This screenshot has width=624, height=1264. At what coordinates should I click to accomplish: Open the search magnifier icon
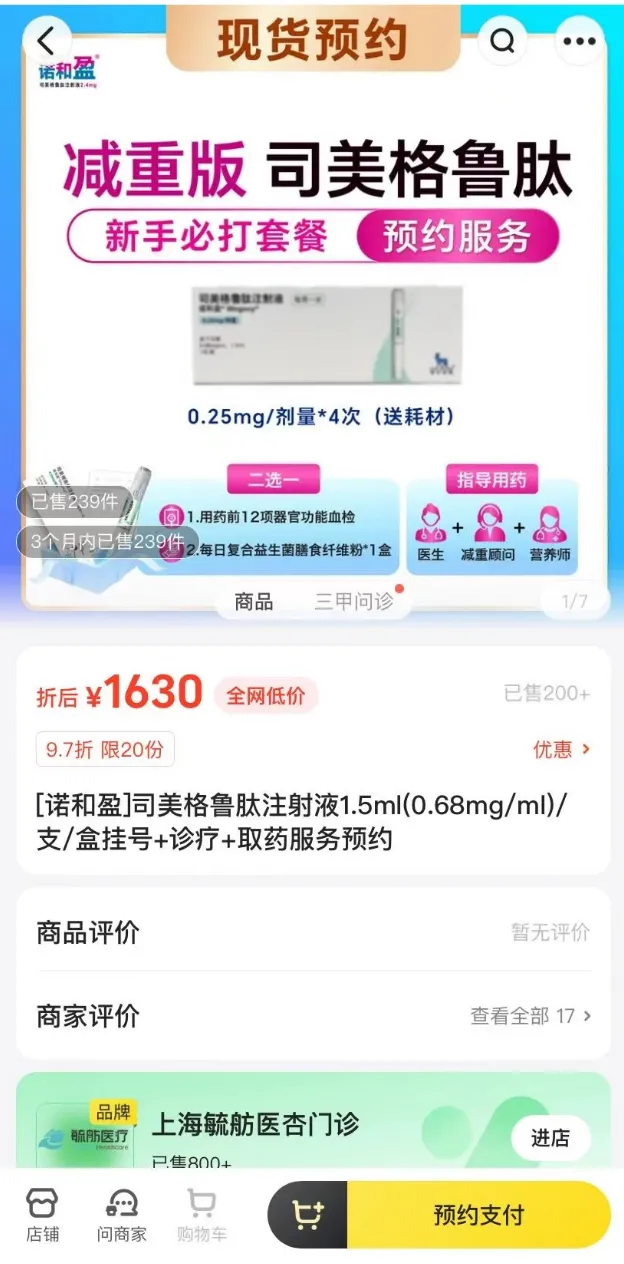[503, 41]
